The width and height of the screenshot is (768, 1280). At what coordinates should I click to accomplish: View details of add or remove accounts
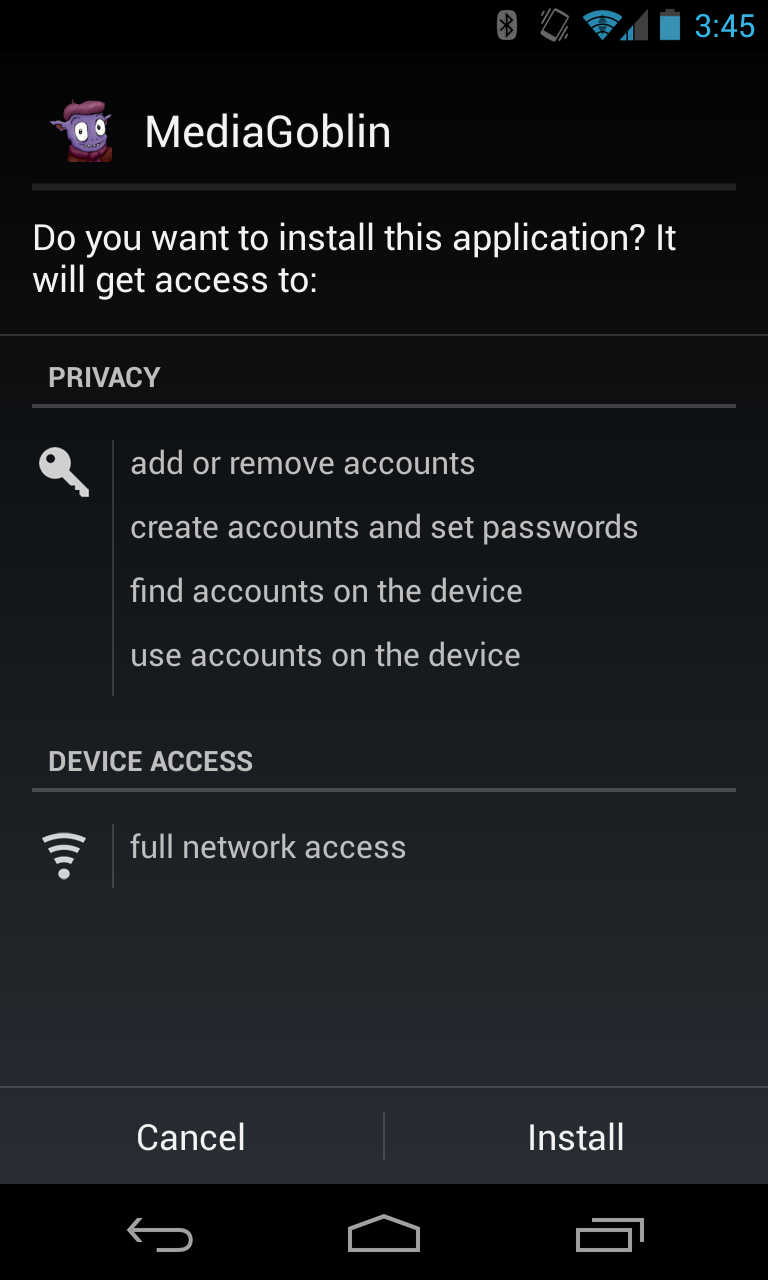pyautogui.click(x=302, y=464)
